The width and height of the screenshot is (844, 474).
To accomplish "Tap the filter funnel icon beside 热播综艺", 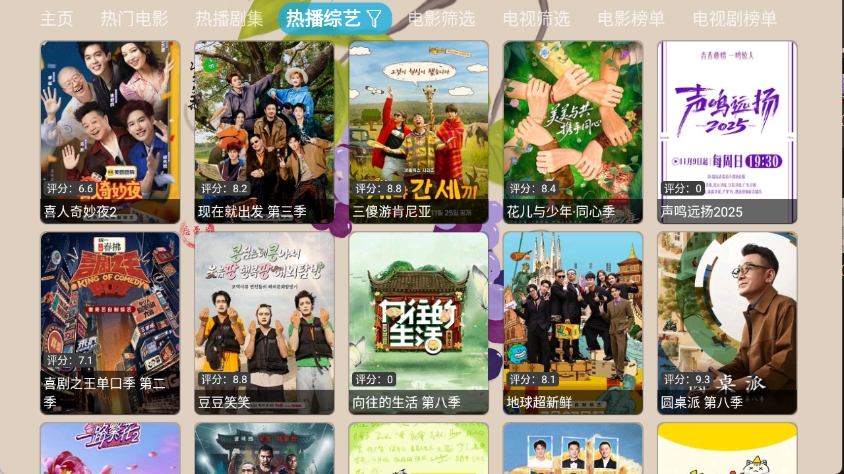I will (374, 18).
